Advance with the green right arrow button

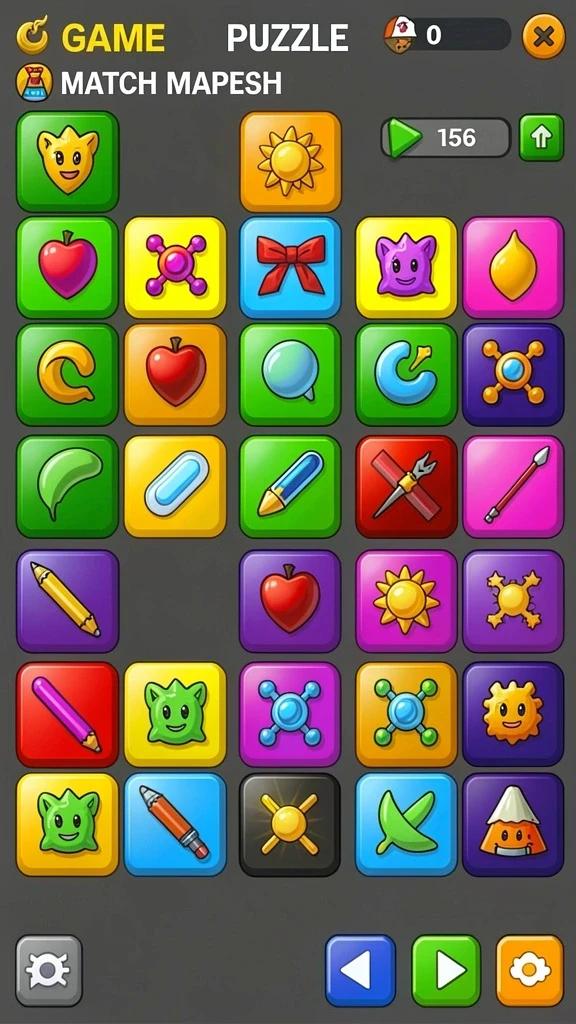click(446, 970)
